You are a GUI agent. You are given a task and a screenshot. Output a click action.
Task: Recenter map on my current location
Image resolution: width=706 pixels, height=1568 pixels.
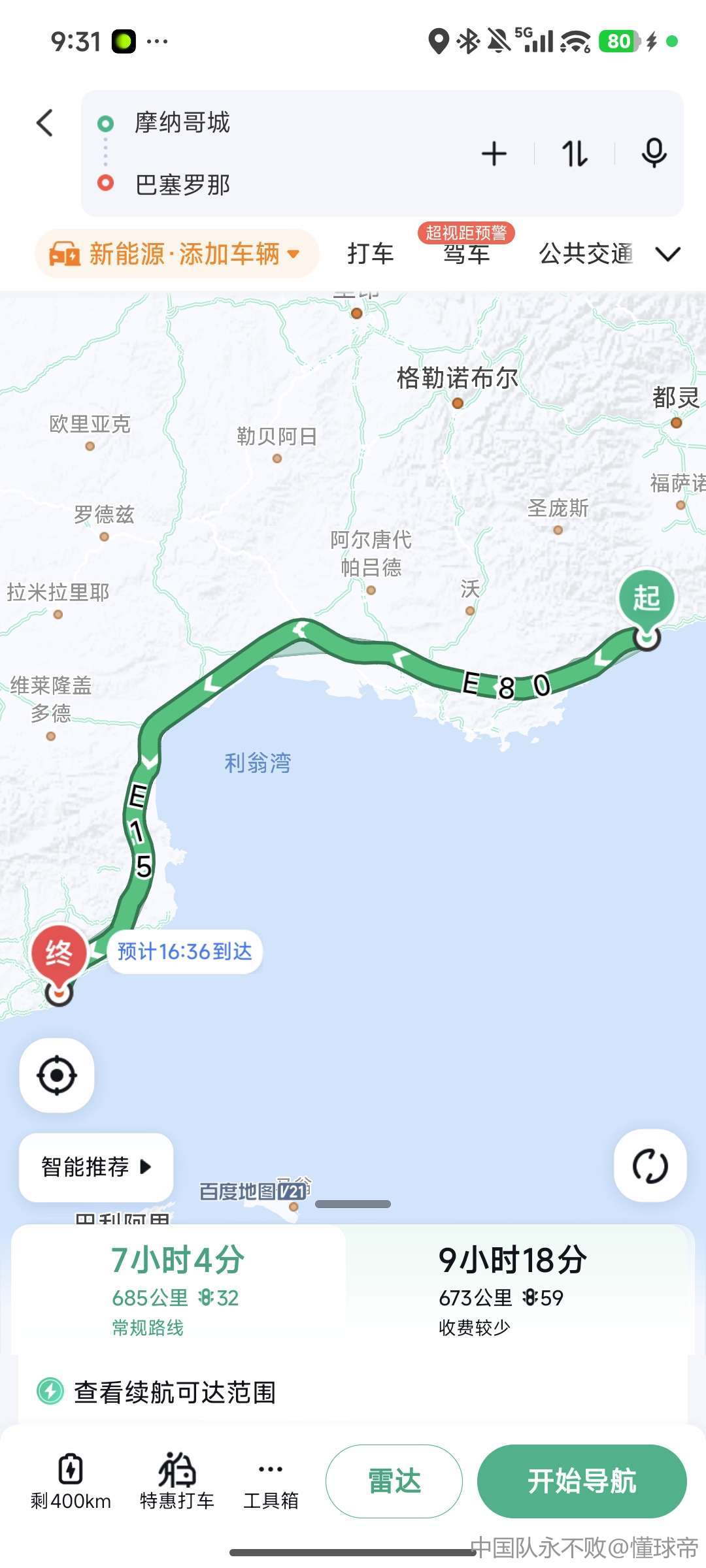pos(57,1075)
